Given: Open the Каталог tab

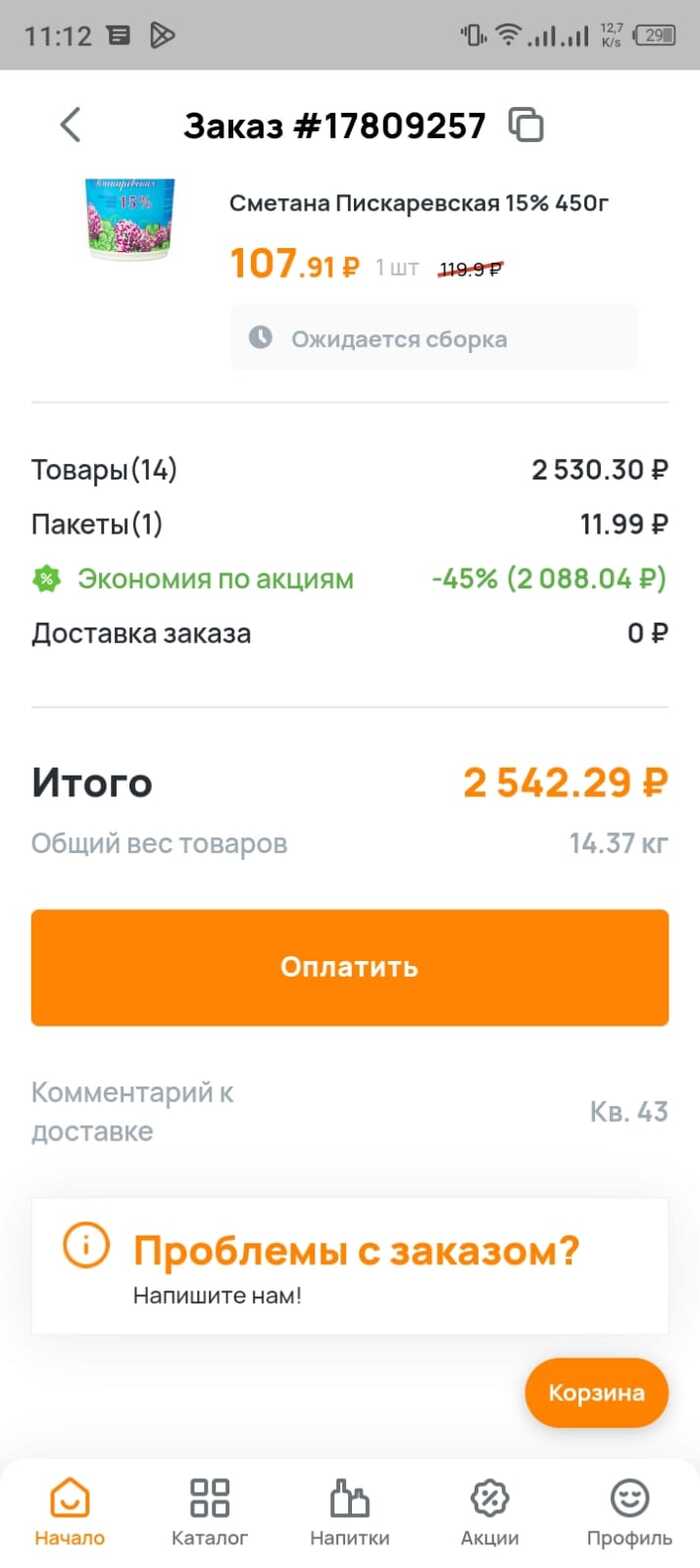Looking at the screenshot, I should [209, 1512].
